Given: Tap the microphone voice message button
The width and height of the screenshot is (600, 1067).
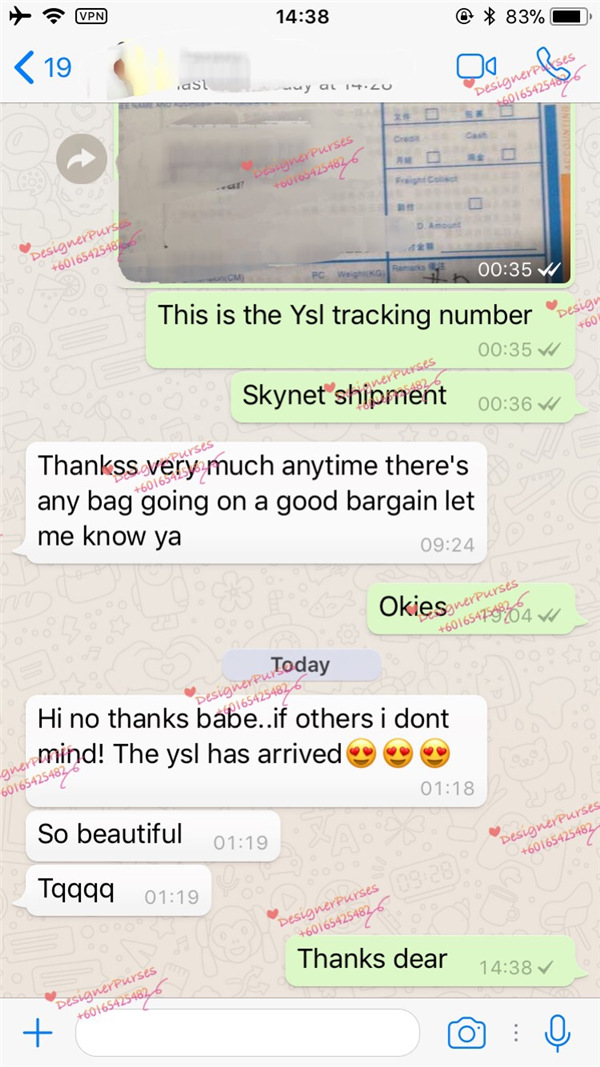Looking at the screenshot, I should (x=557, y=1033).
